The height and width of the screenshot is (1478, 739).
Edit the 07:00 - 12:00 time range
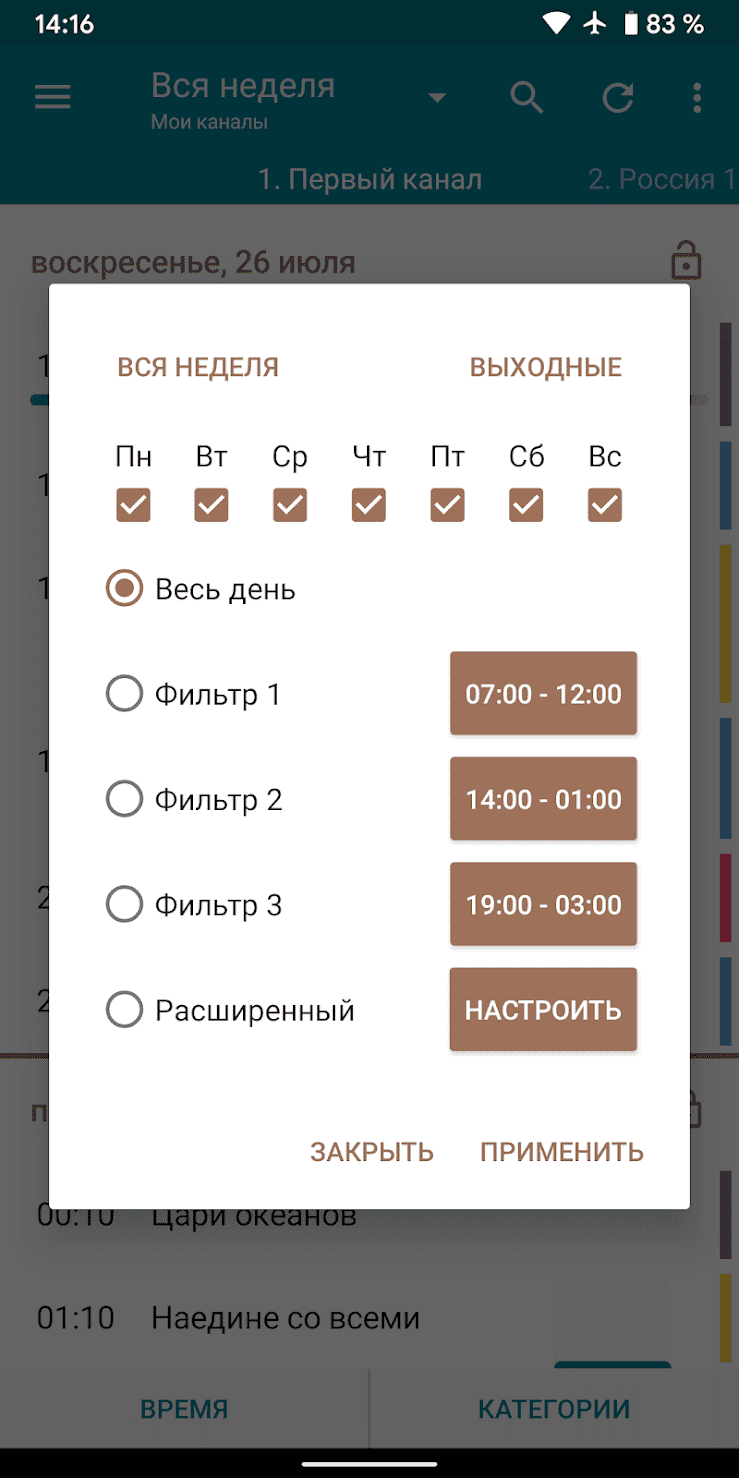click(543, 694)
